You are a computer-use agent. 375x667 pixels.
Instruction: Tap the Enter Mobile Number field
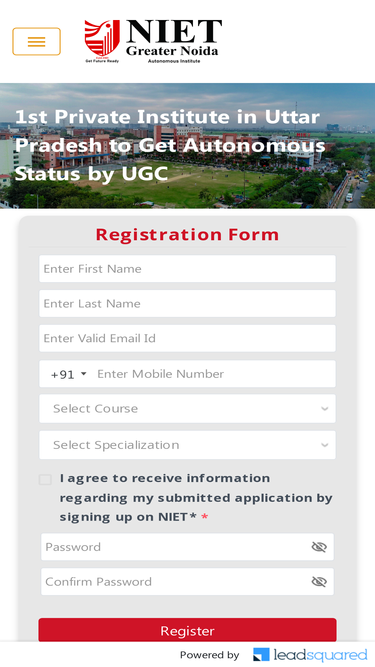tap(214, 374)
